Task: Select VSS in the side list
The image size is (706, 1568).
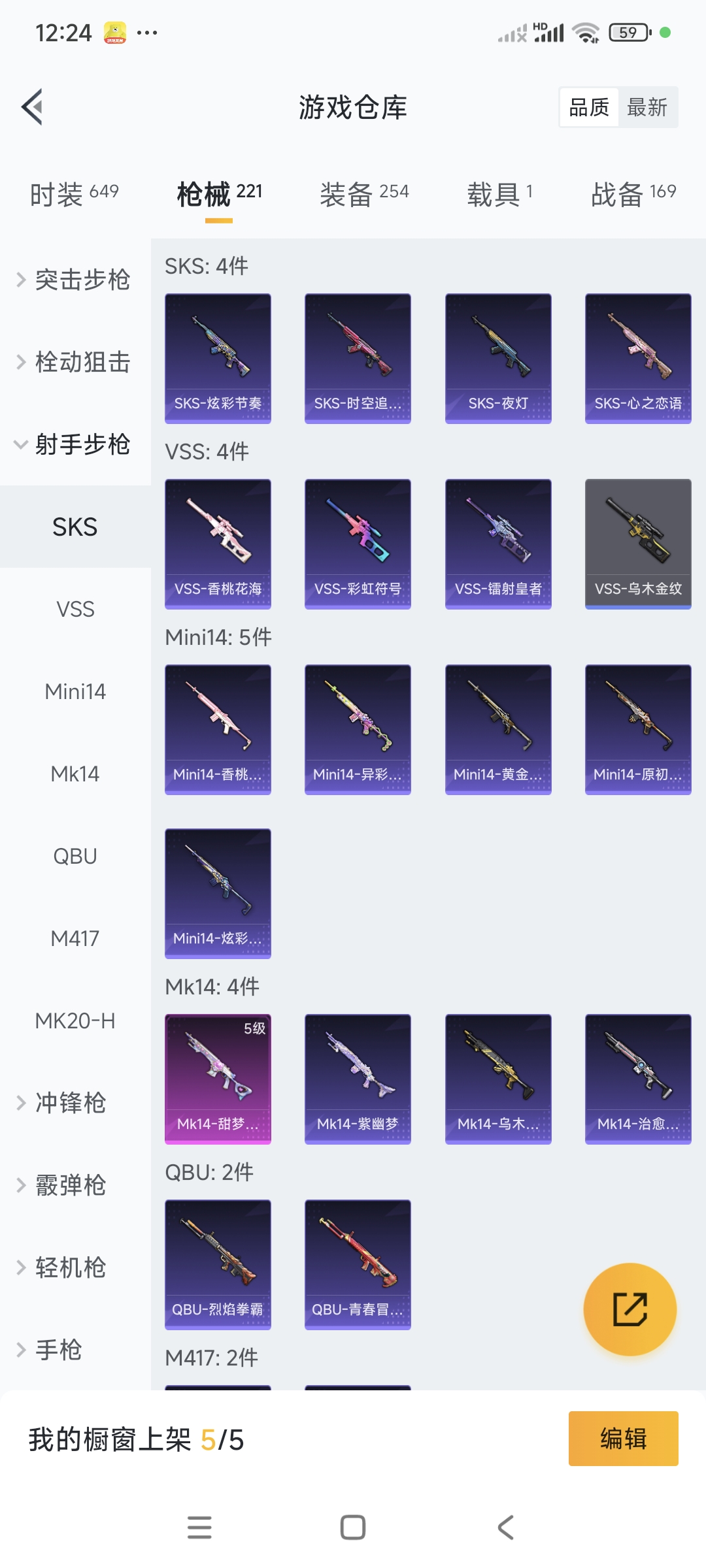Action: coord(75,609)
